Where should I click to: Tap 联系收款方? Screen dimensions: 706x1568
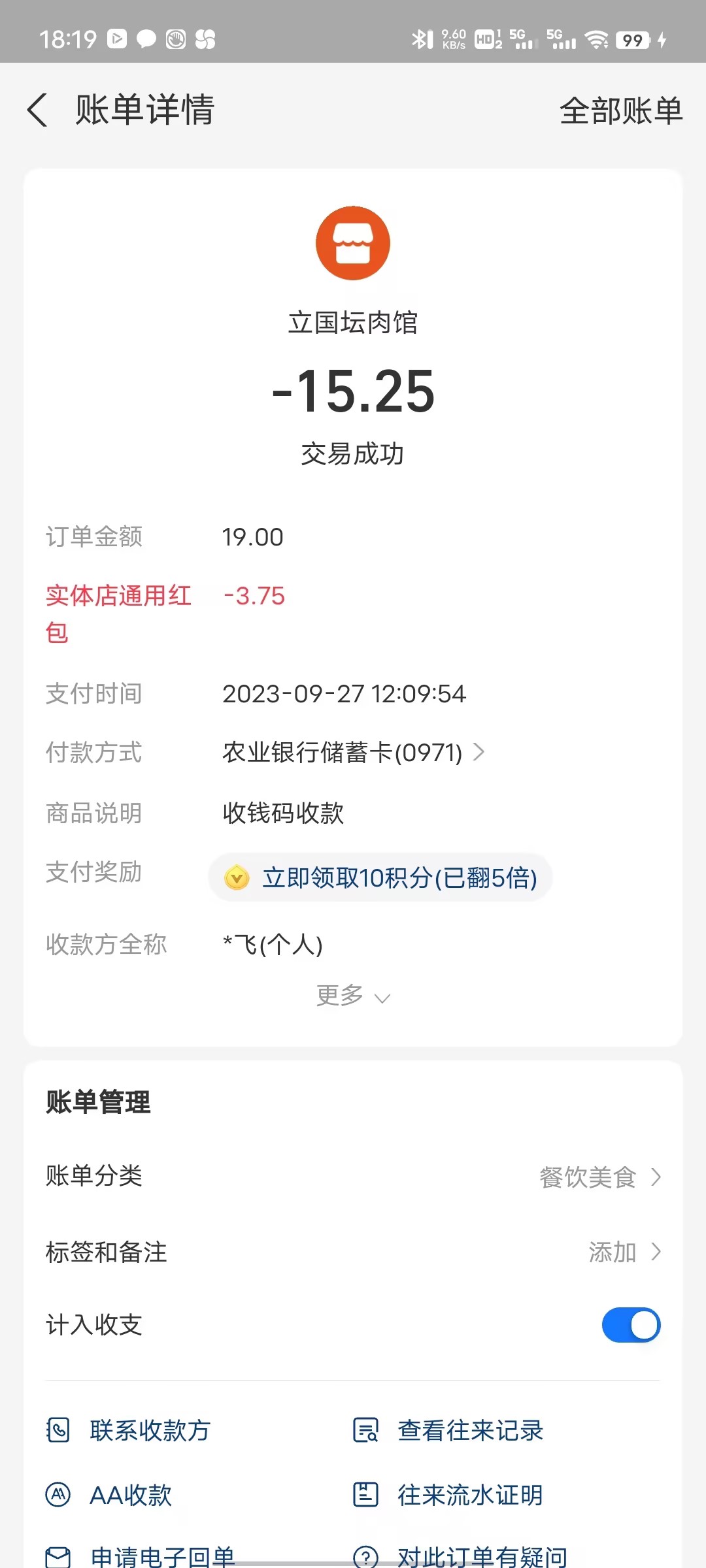coord(129,1430)
